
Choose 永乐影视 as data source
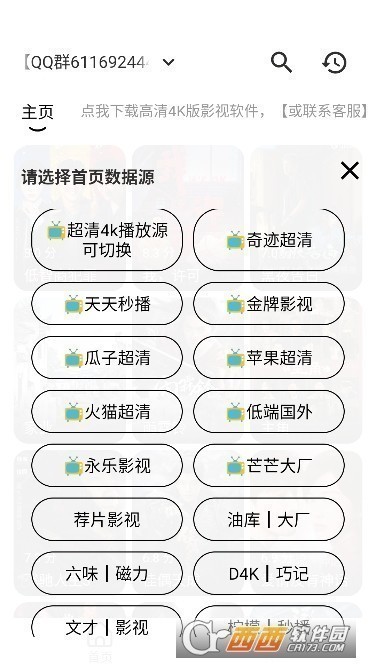click(107, 466)
